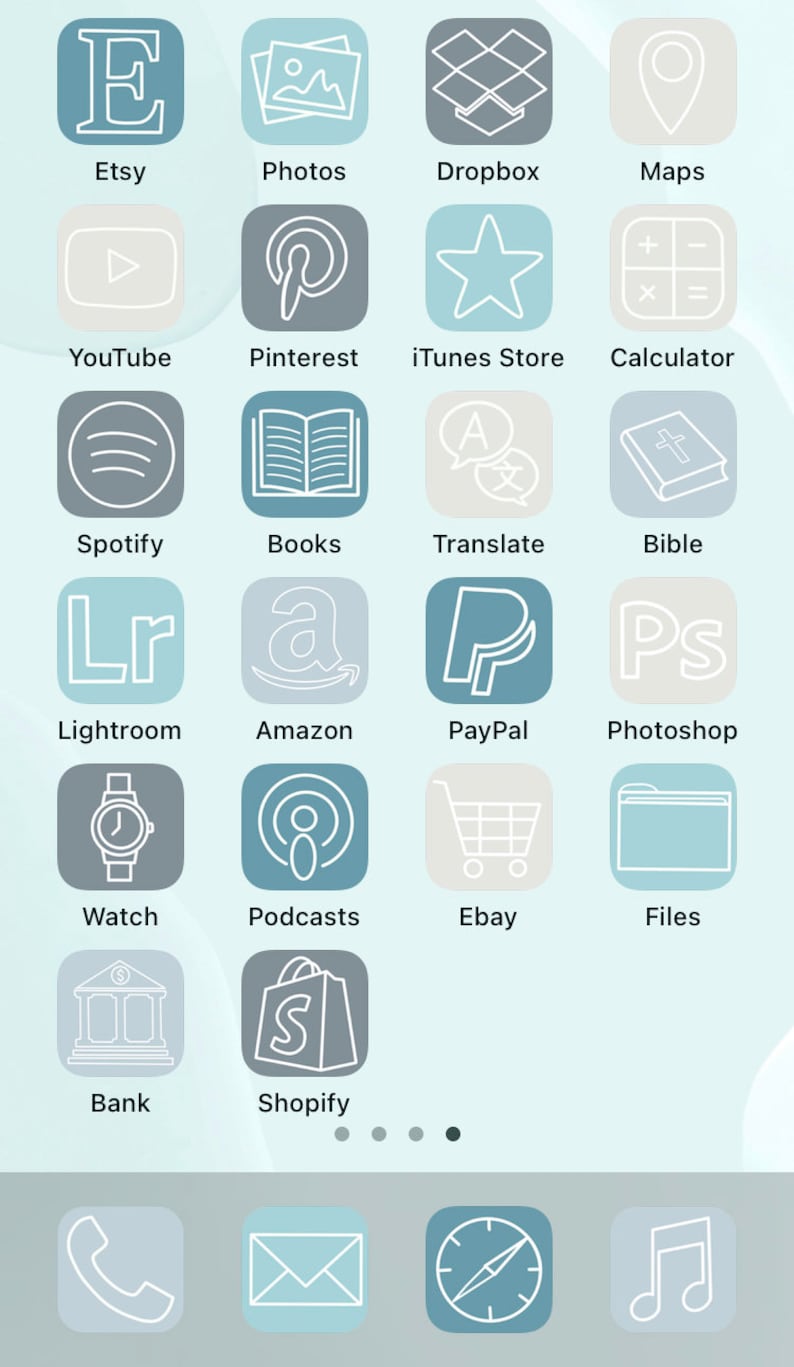Open the Files app
This screenshot has width=794, height=1367.
pyautogui.click(x=673, y=827)
